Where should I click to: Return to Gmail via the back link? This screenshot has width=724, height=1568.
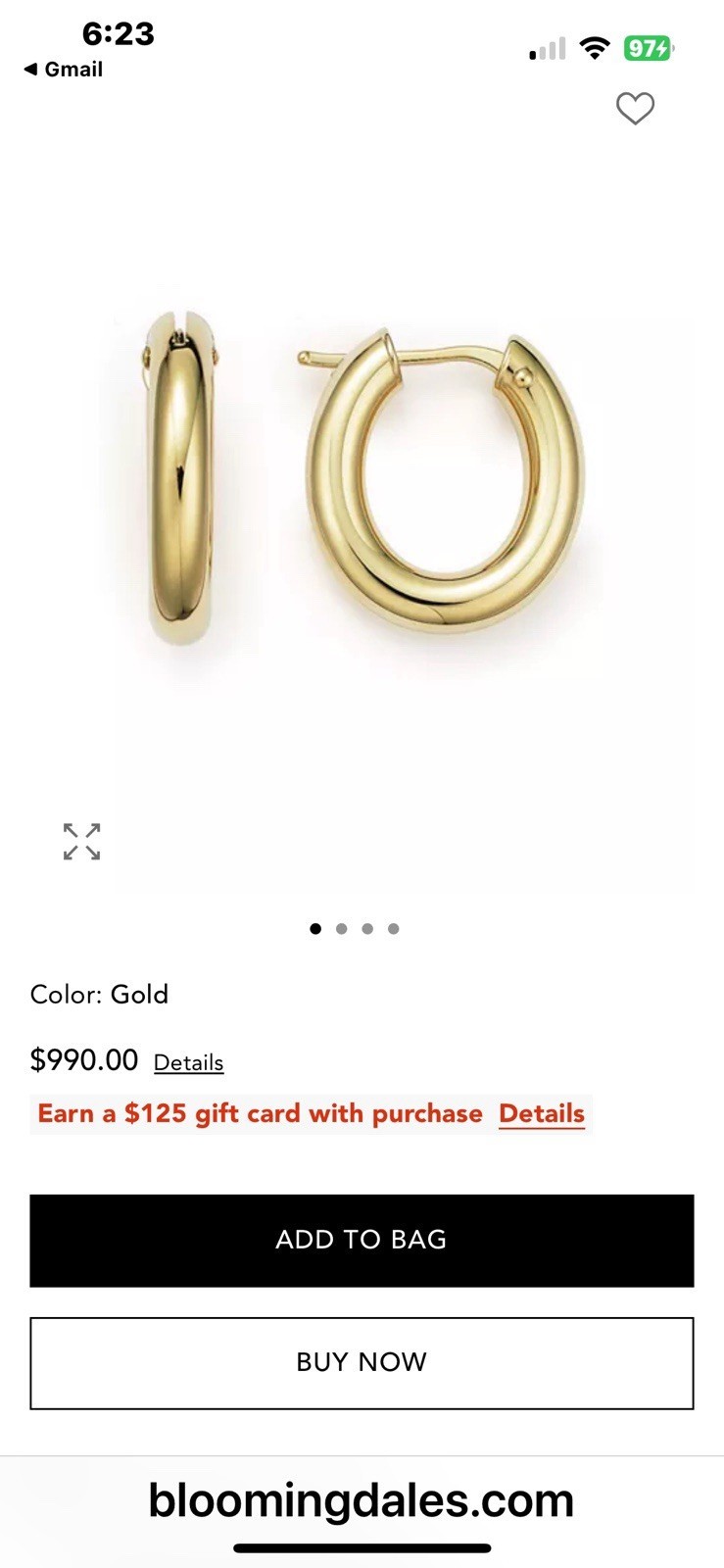point(64,70)
